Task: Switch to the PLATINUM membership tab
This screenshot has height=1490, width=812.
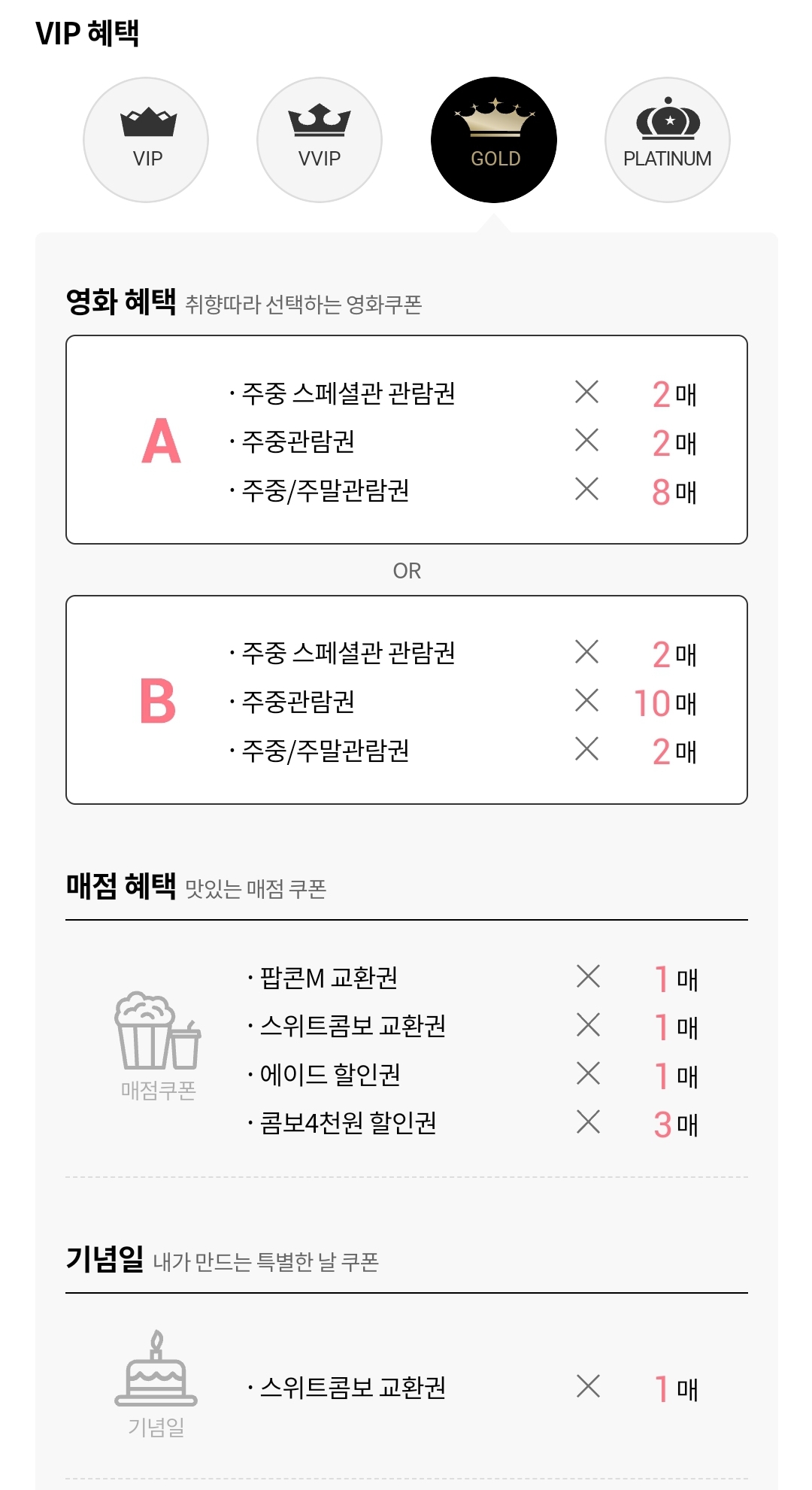Action: [x=666, y=139]
